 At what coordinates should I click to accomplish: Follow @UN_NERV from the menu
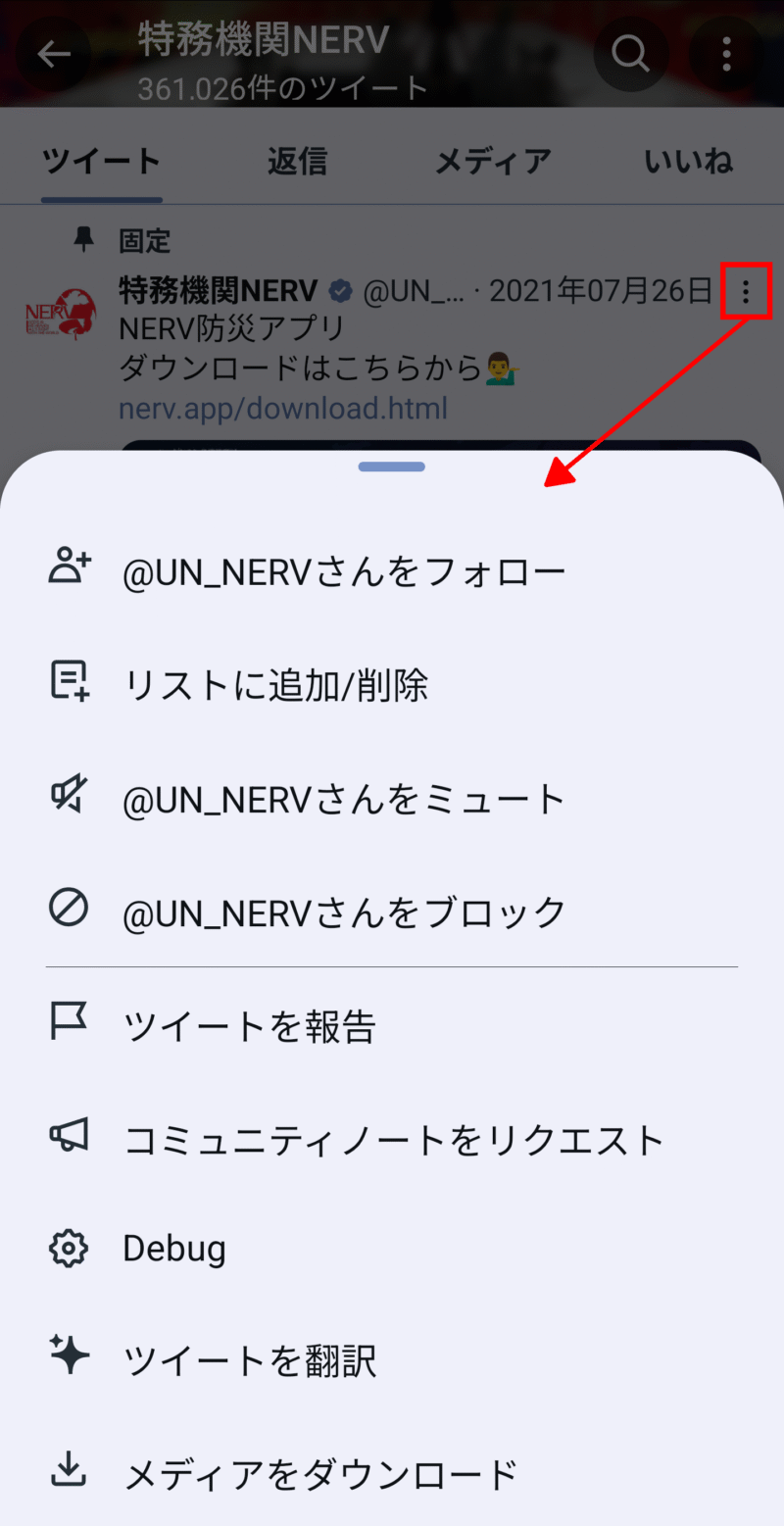point(392,571)
